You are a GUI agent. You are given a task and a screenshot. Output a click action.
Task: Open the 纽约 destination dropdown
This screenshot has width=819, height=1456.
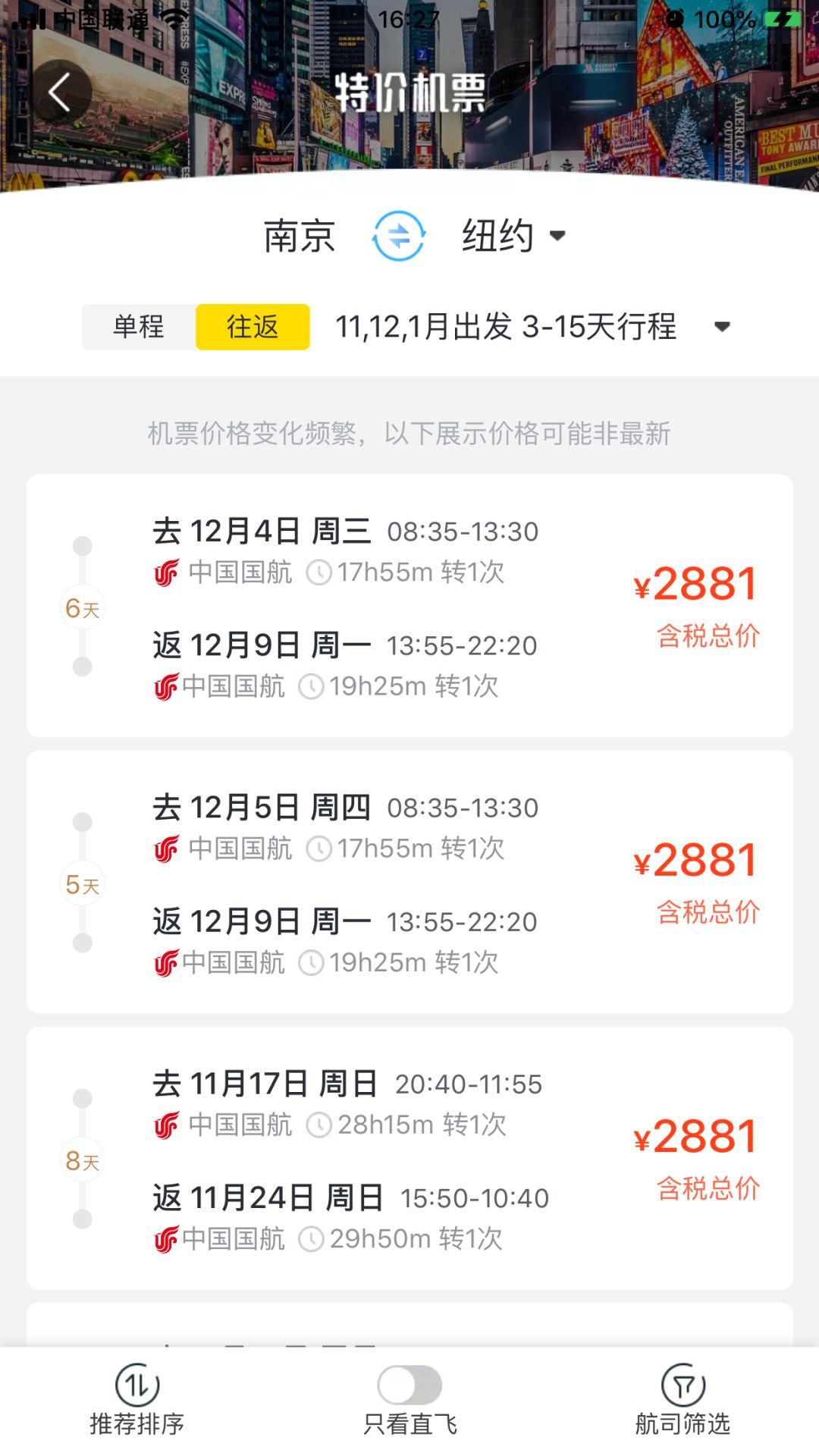point(513,236)
